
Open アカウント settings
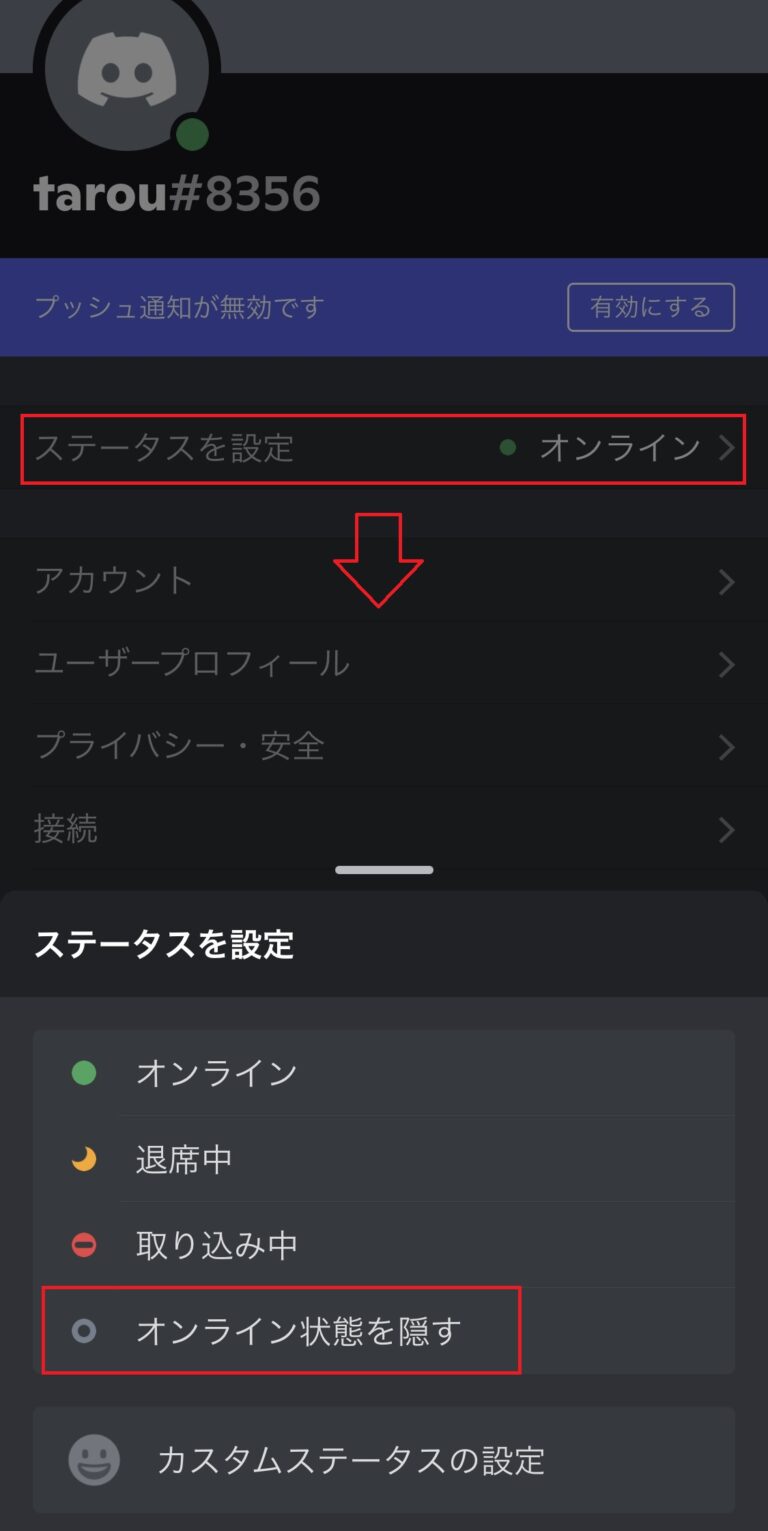(384, 581)
